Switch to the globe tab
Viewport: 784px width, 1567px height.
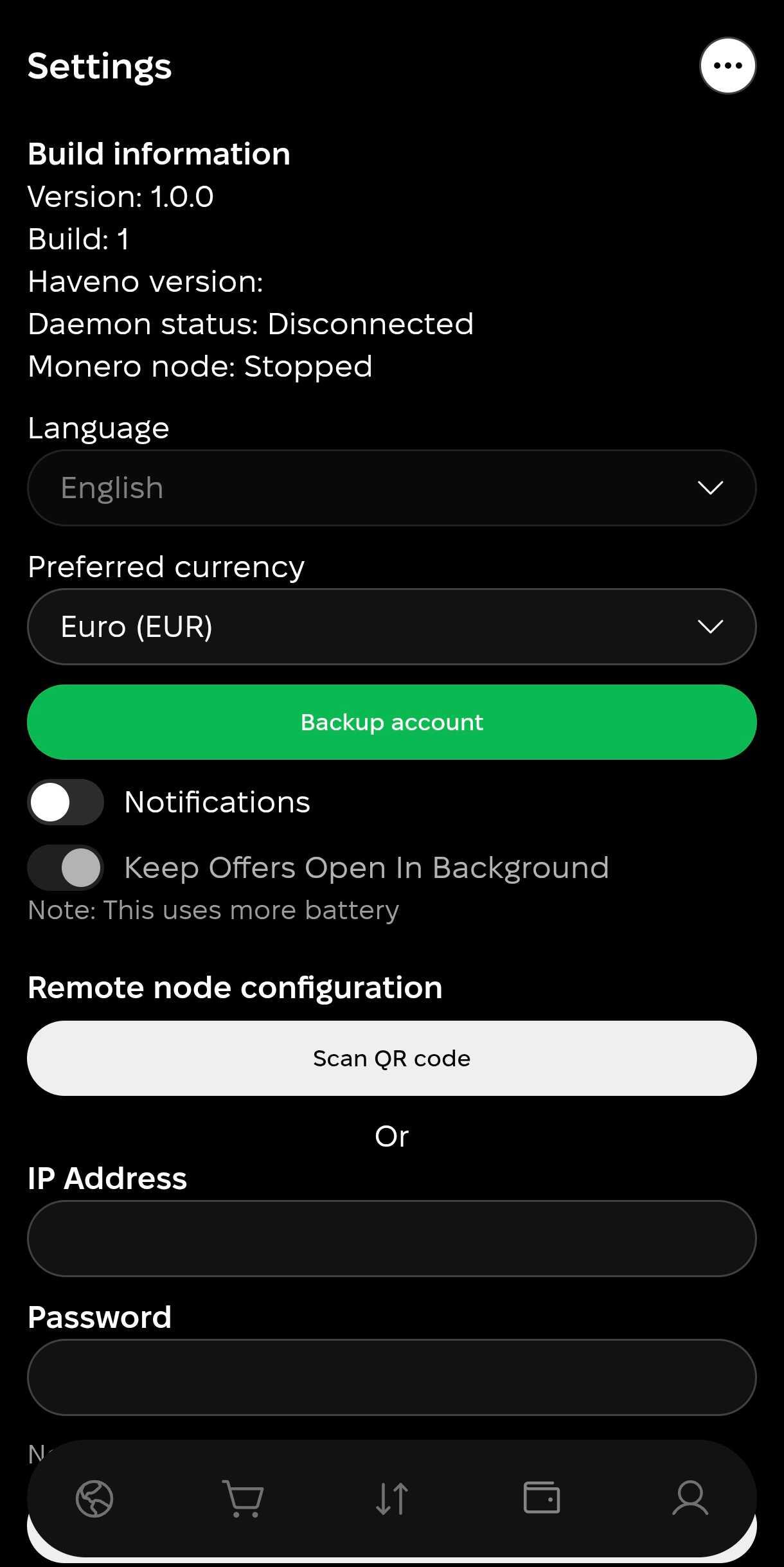click(x=94, y=1499)
